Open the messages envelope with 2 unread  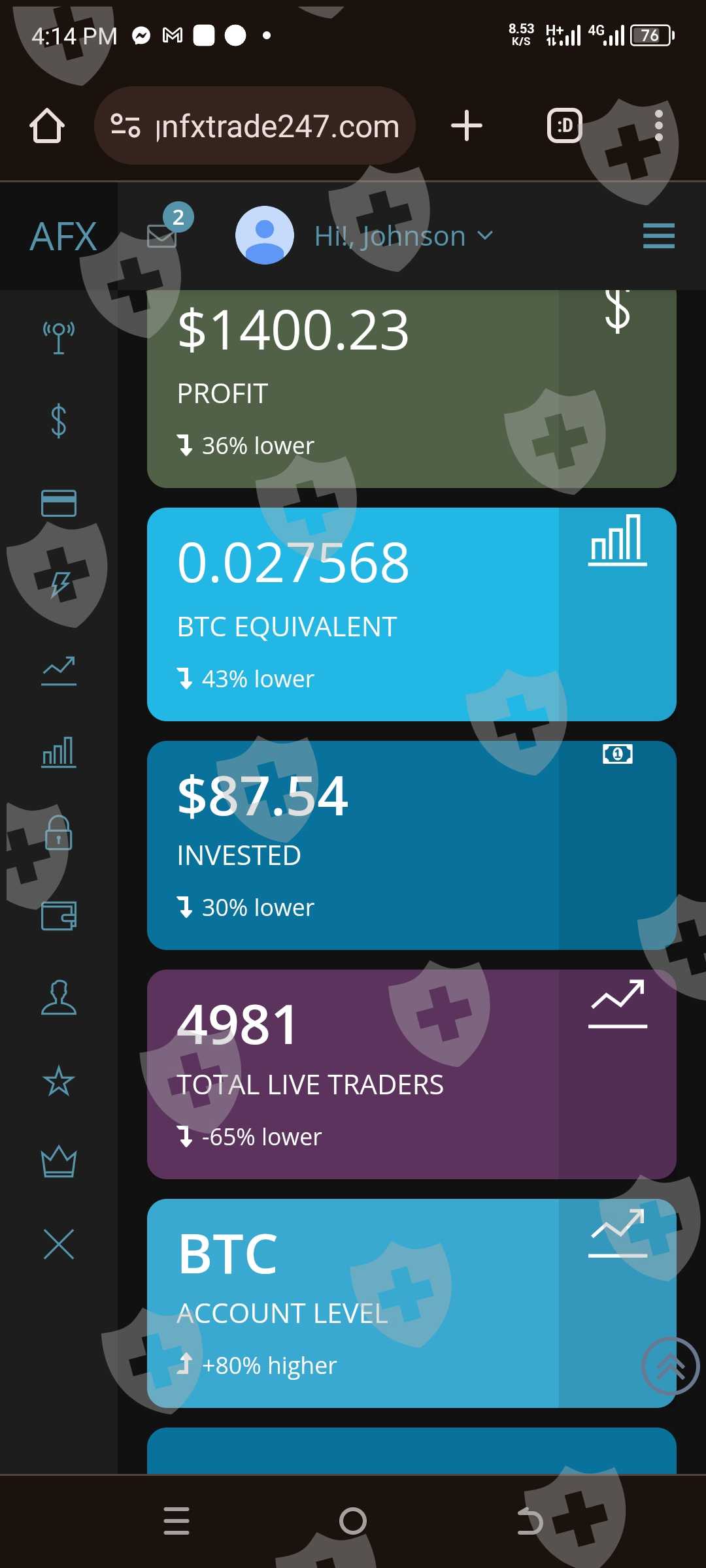point(162,235)
